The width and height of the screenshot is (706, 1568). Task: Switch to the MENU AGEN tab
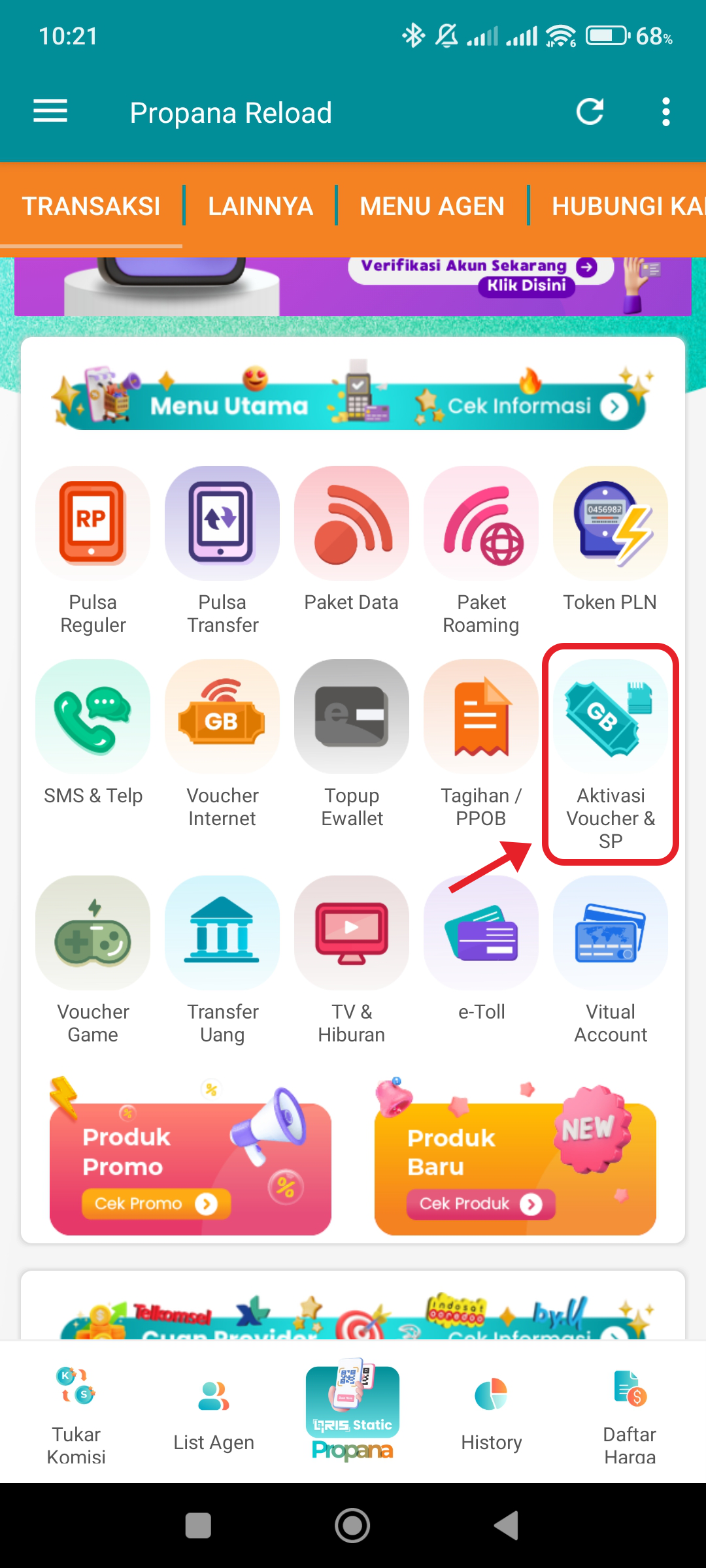coord(432,206)
